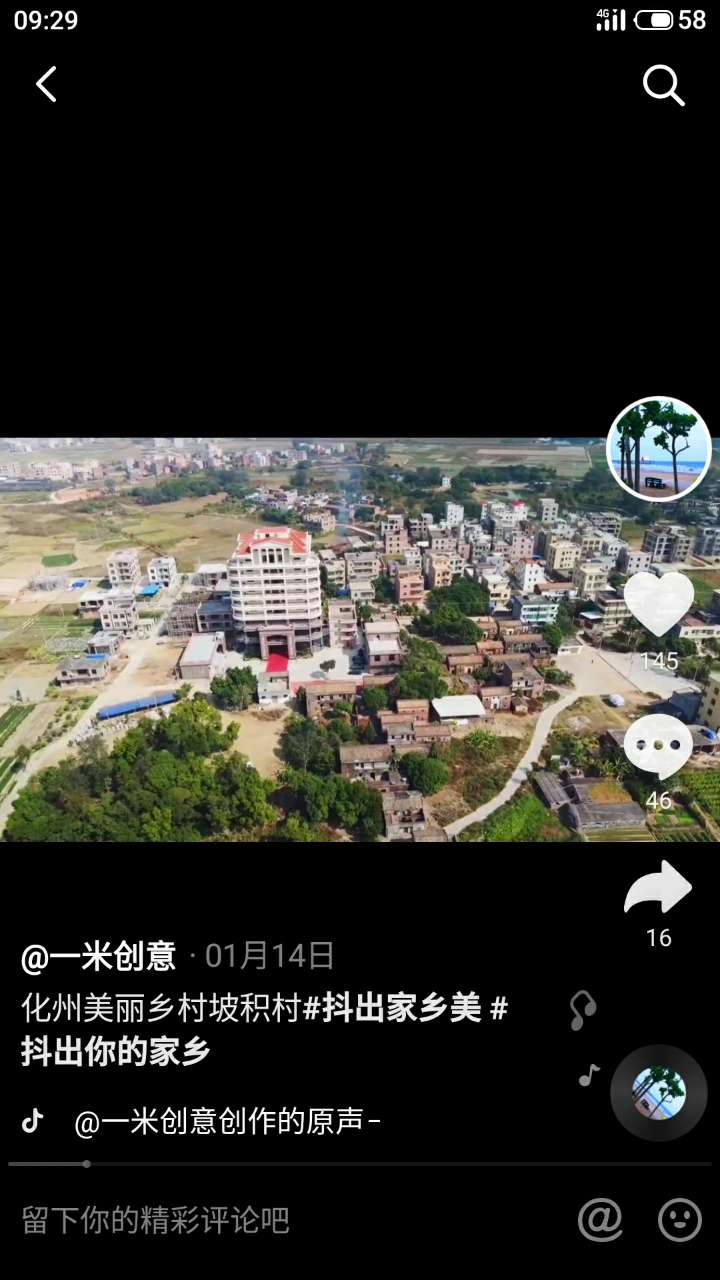Open the @一米创意创作的原声 sound title
This screenshot has height=1280, width=720.
click(x=228, y=1122)
